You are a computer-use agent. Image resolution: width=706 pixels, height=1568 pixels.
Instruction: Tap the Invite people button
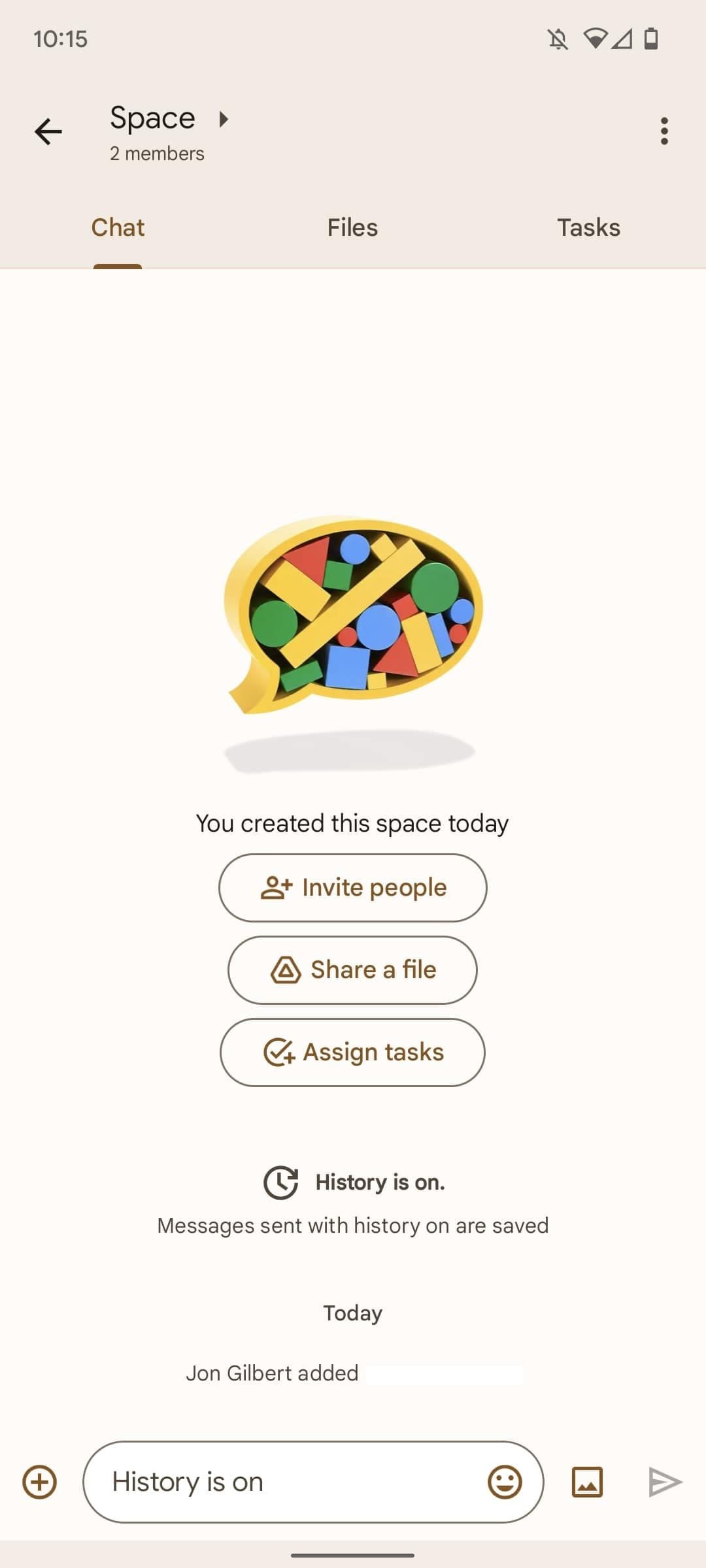(353, 888)
